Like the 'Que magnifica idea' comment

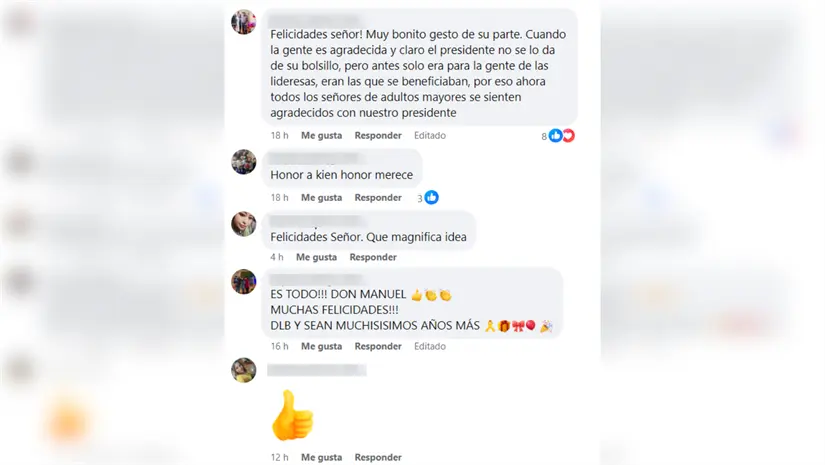pyautogui.click(x=316, y=257)
